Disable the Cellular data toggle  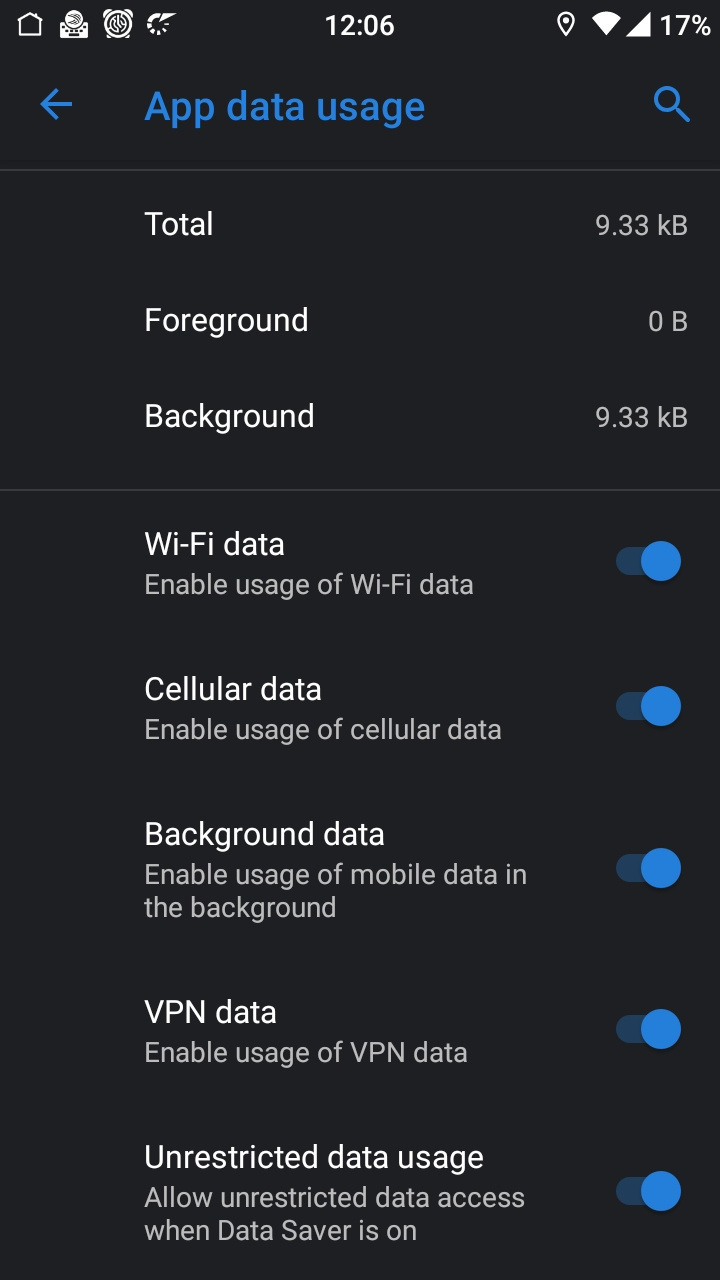coord(648,706)
